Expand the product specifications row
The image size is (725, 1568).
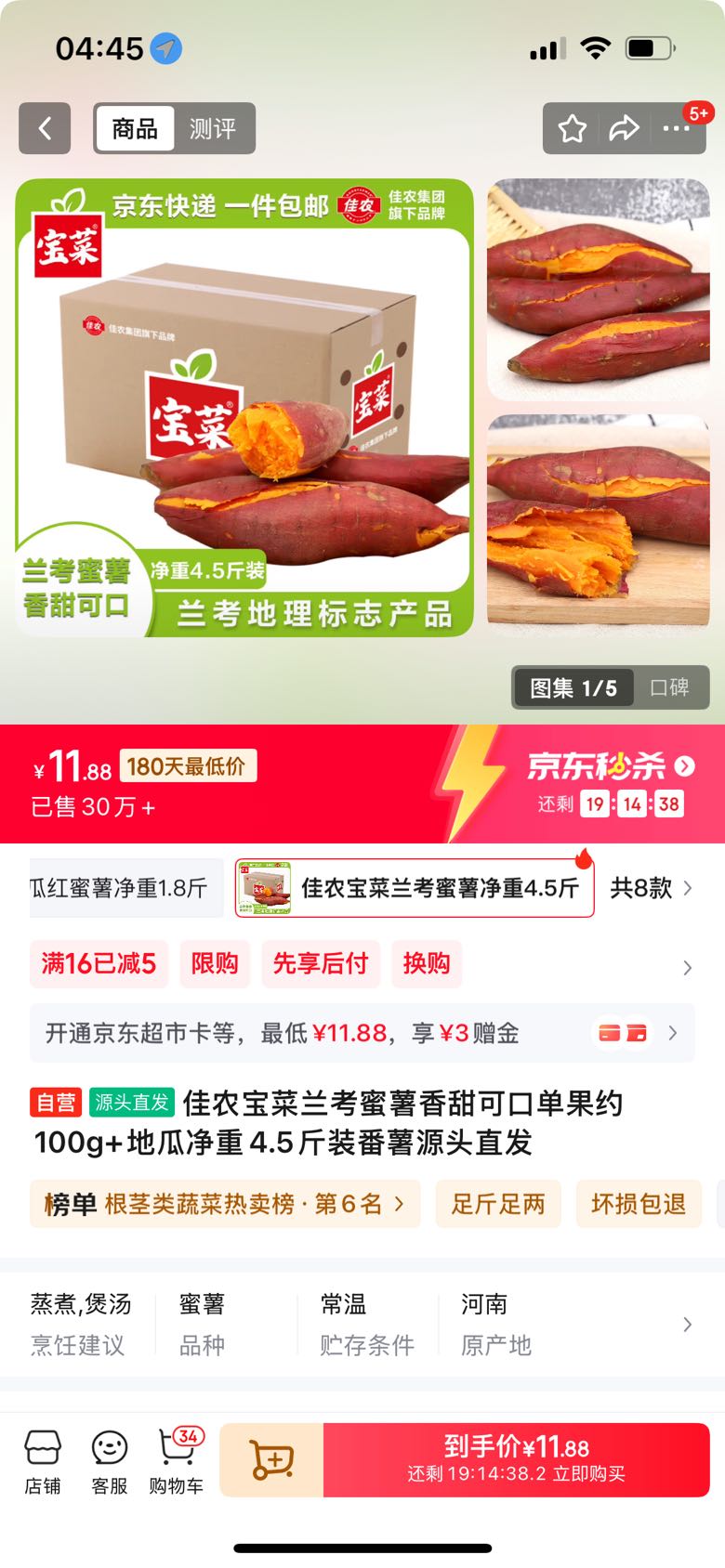[687, 1325]
